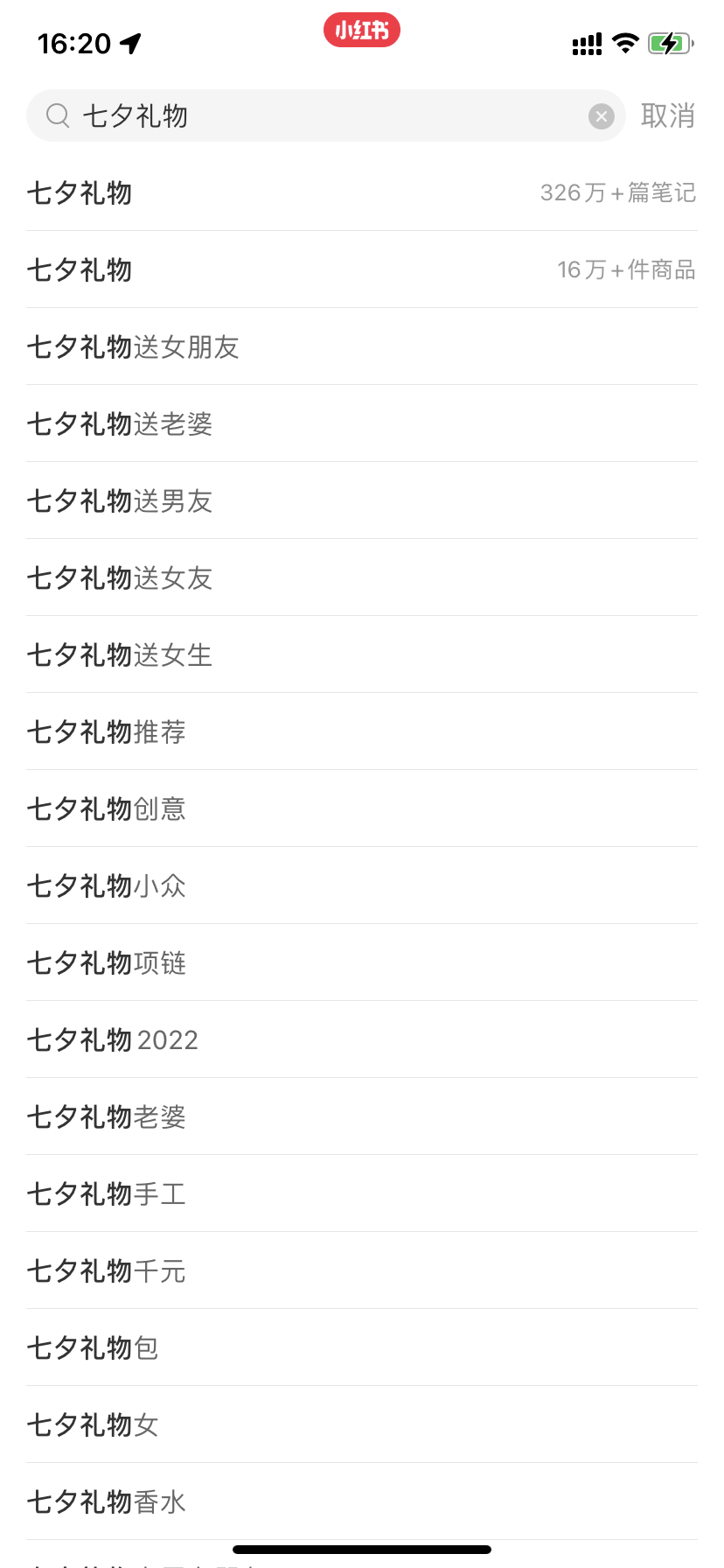724x1568 pixels.
Task: Select the suggestion 七夕礼物送老婆
Action: [x=361, y=423]
